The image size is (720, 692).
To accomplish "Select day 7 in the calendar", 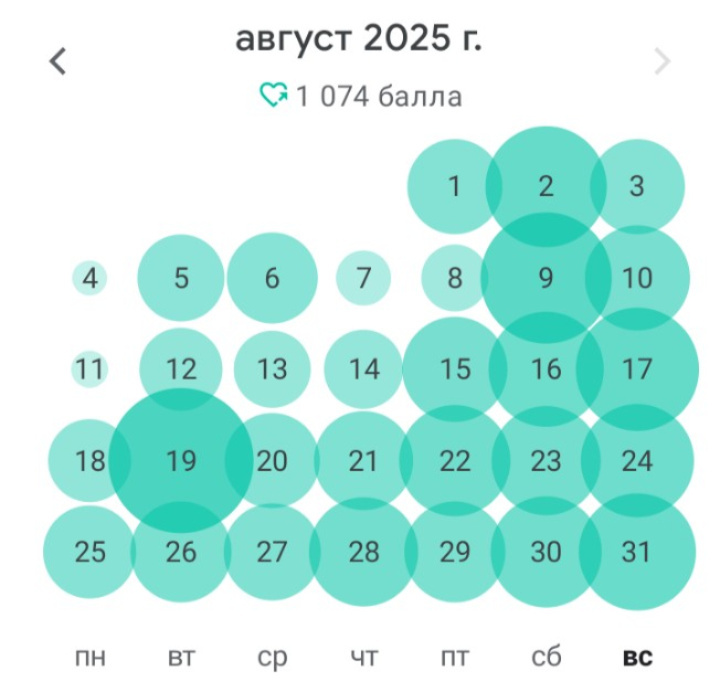I will (x=363, y=278).
